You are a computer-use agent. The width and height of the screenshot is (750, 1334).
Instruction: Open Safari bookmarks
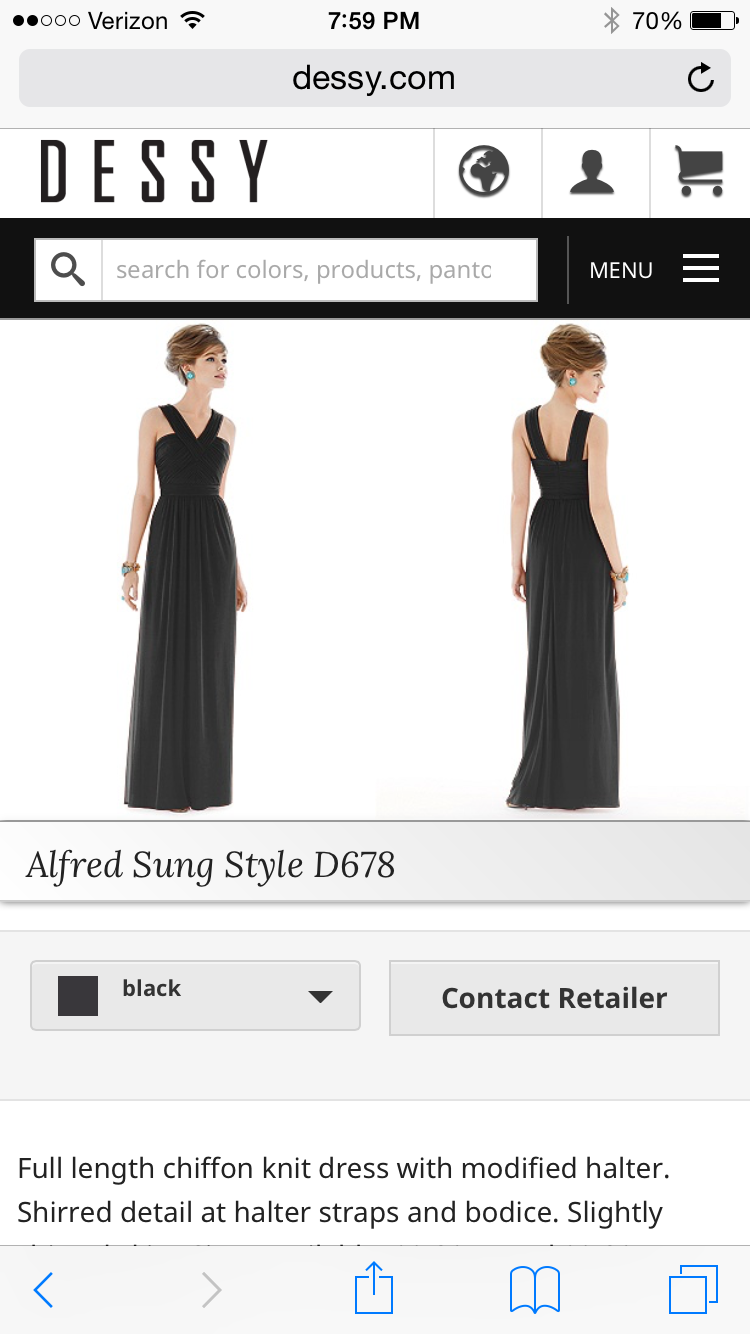pos(535,1289)
